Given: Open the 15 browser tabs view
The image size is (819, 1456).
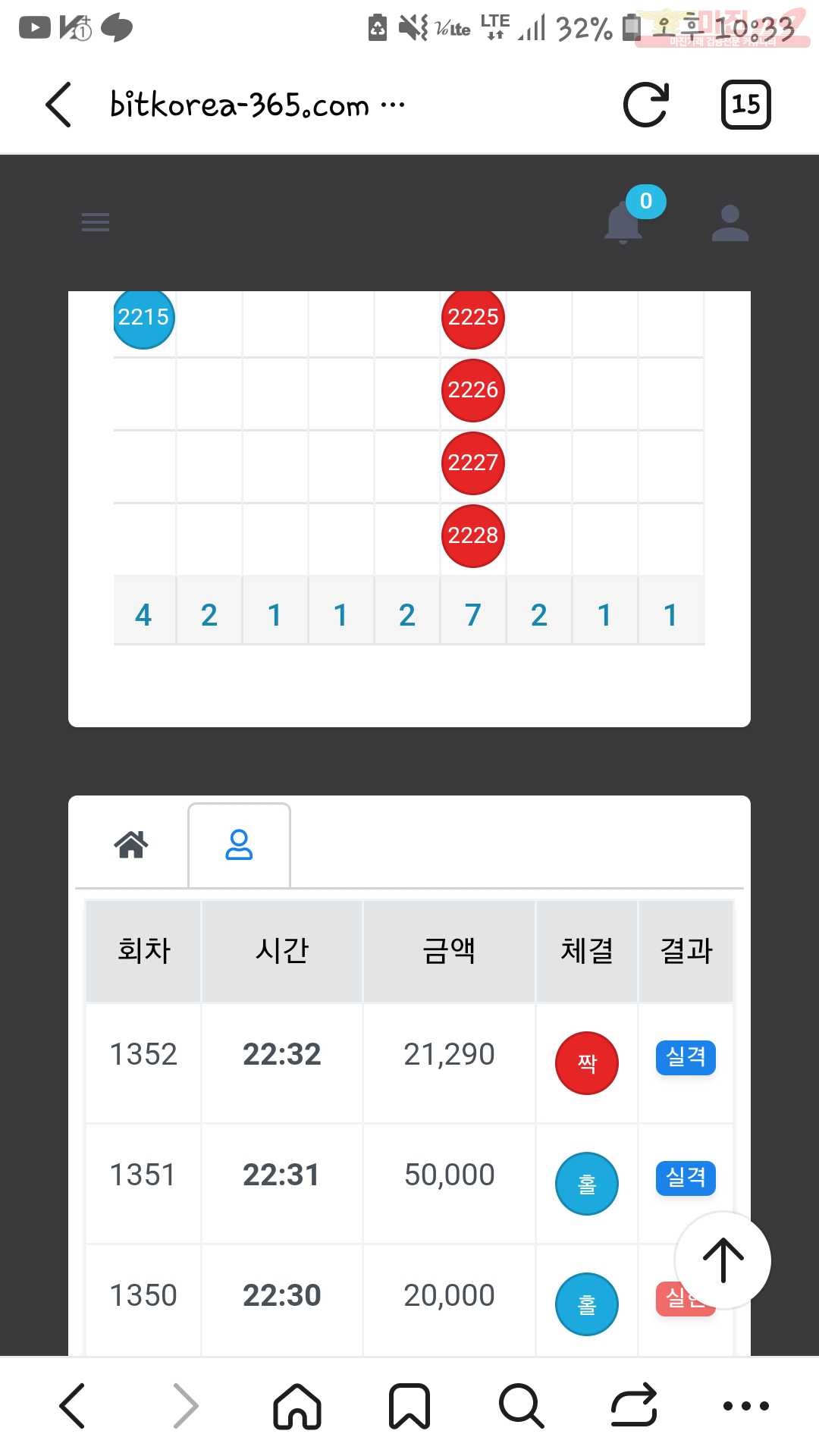Looking at the screenshot, I should 745,105.
